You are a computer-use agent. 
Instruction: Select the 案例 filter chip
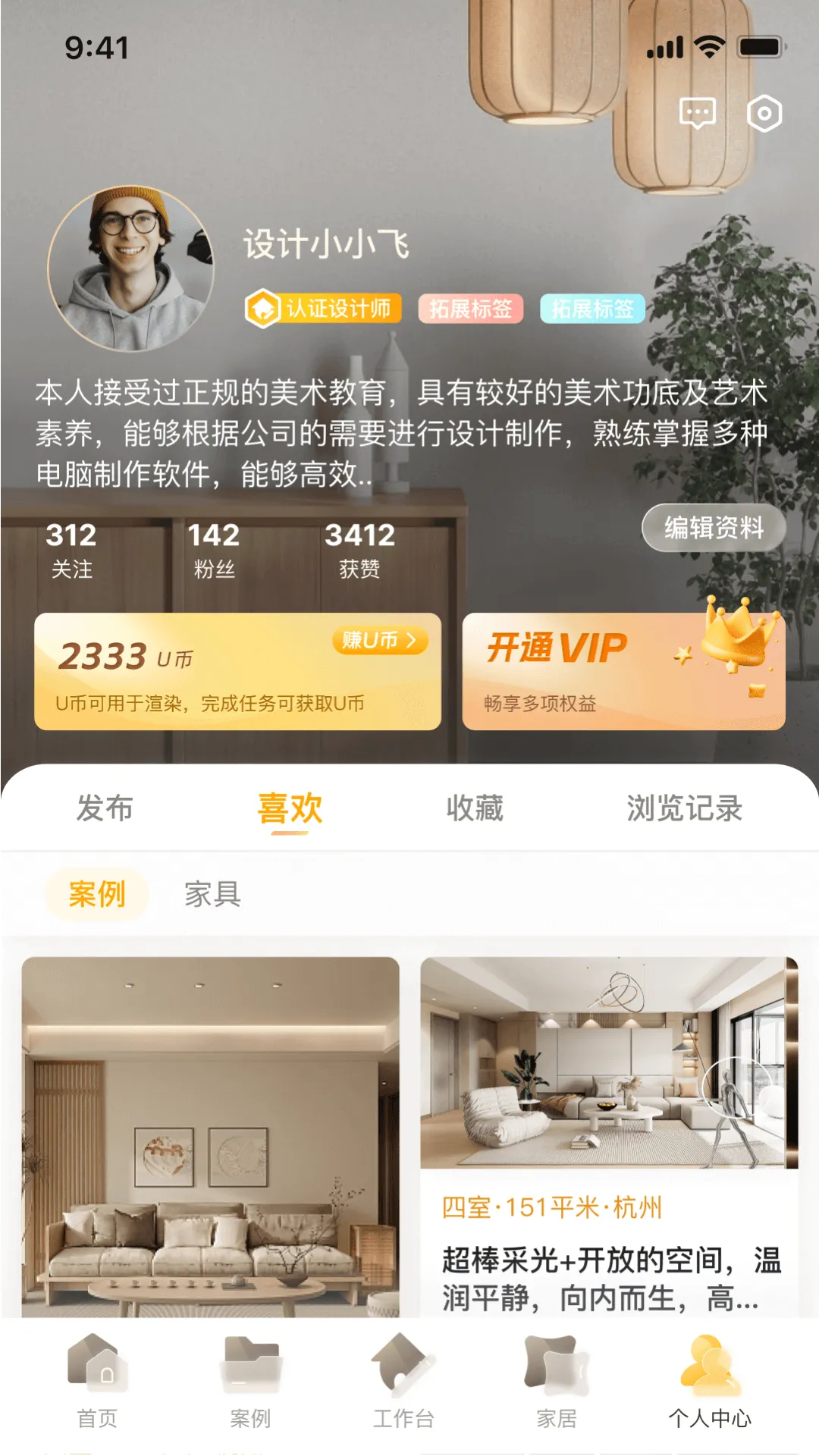[97, 894]
